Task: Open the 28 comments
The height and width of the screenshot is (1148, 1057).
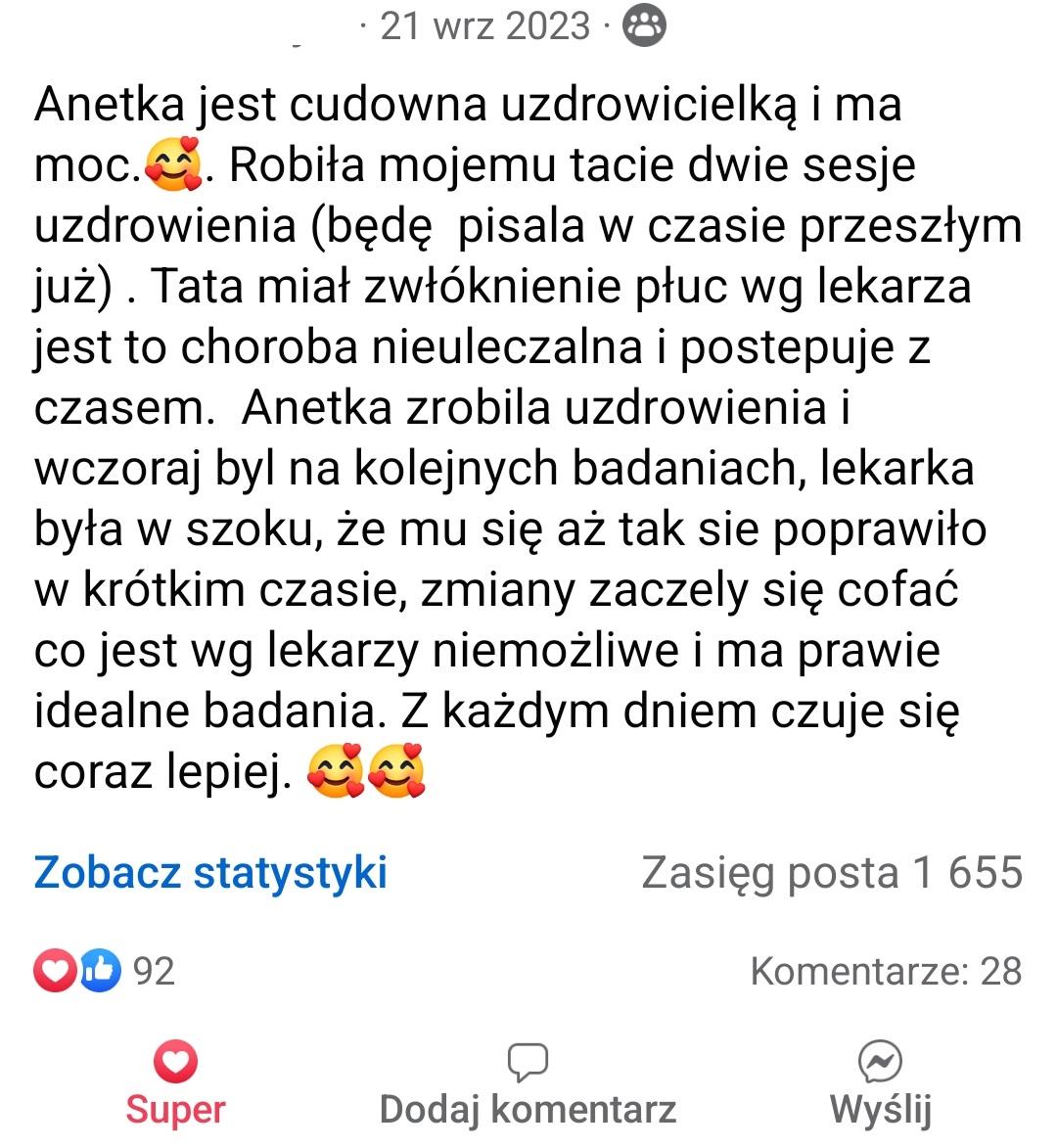Action: (x=885, y=971)
